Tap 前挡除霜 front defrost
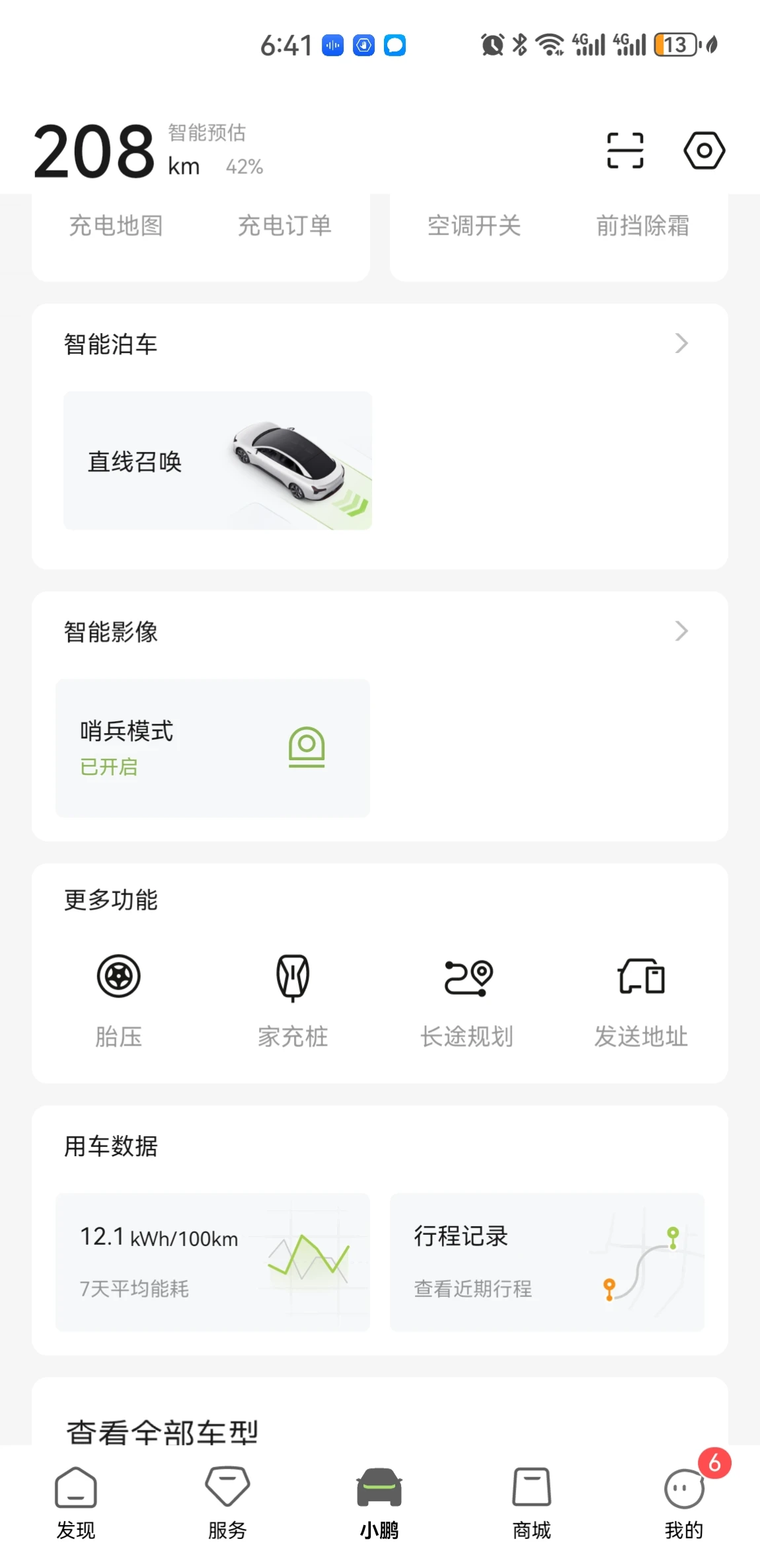Viewport: 760px width, 1568px height. (642, 226)
